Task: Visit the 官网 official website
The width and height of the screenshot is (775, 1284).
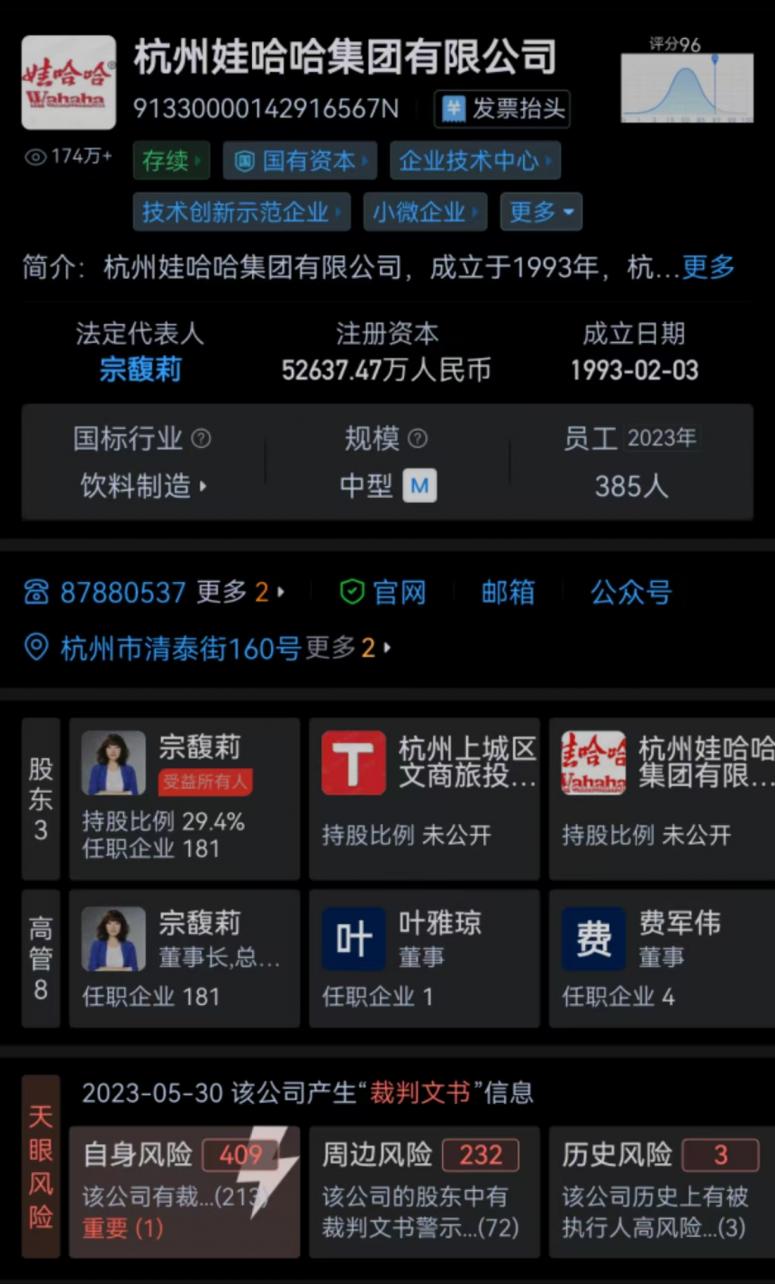Action: [x=385, y=592]
